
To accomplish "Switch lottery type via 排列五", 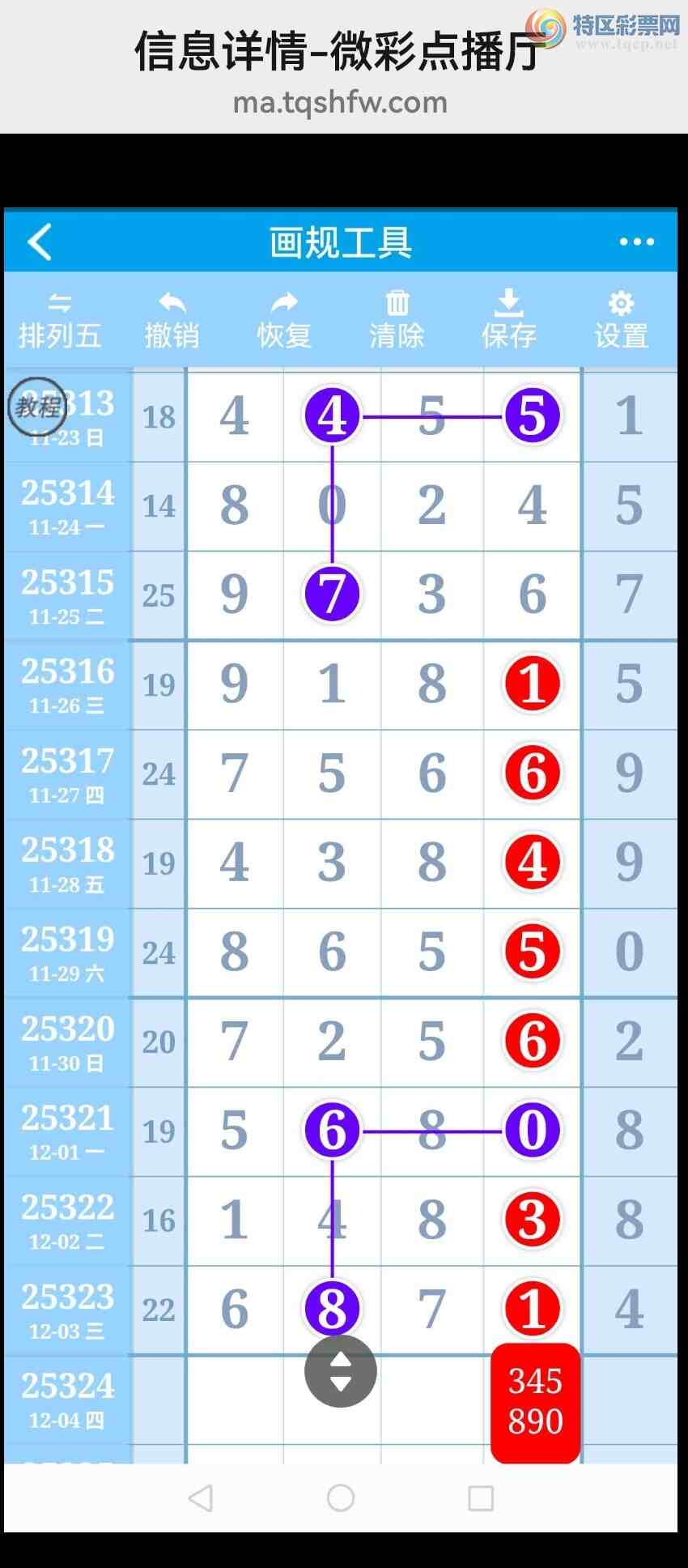I will tap(60, 321).
